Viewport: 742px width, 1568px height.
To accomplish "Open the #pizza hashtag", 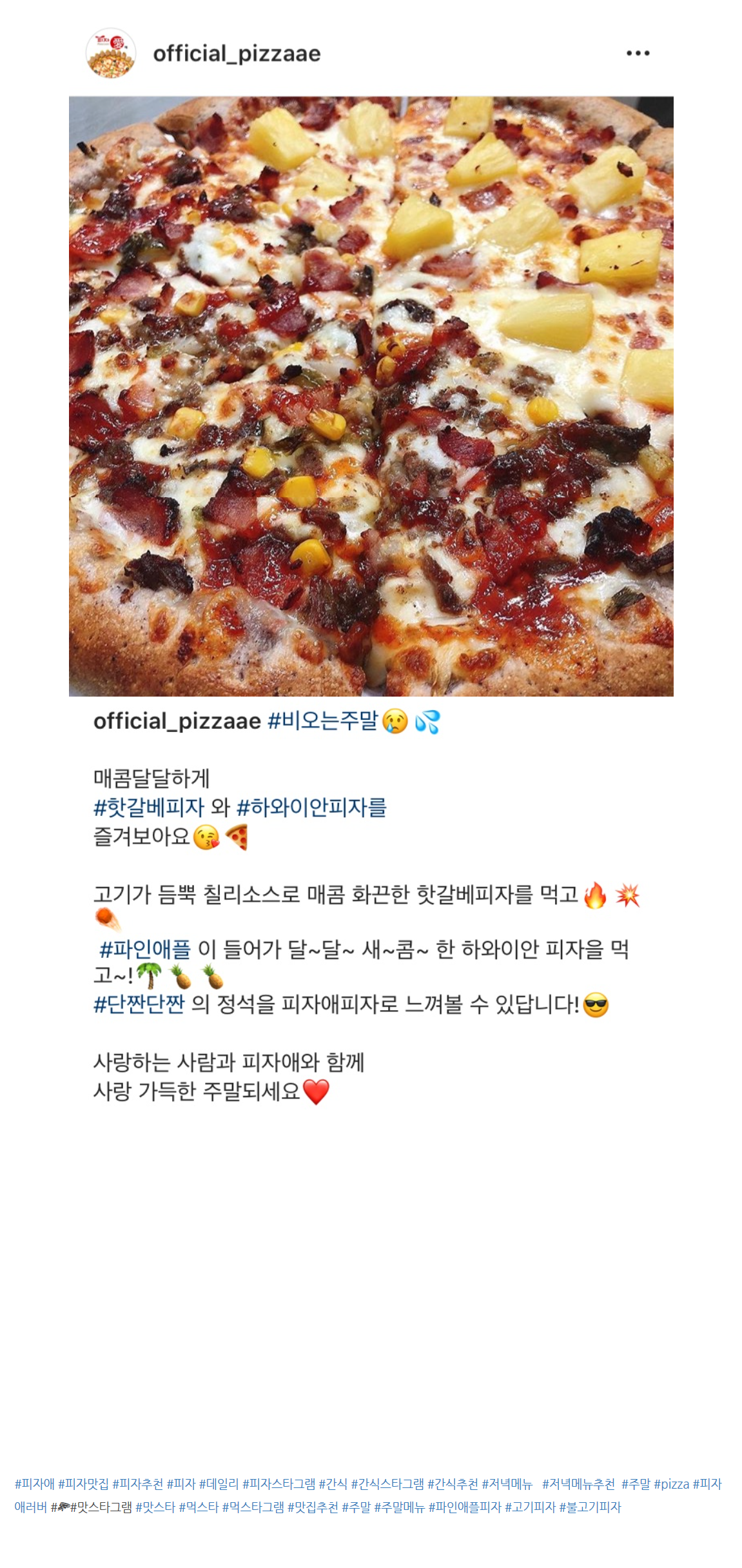I will tap(671, 1484).
